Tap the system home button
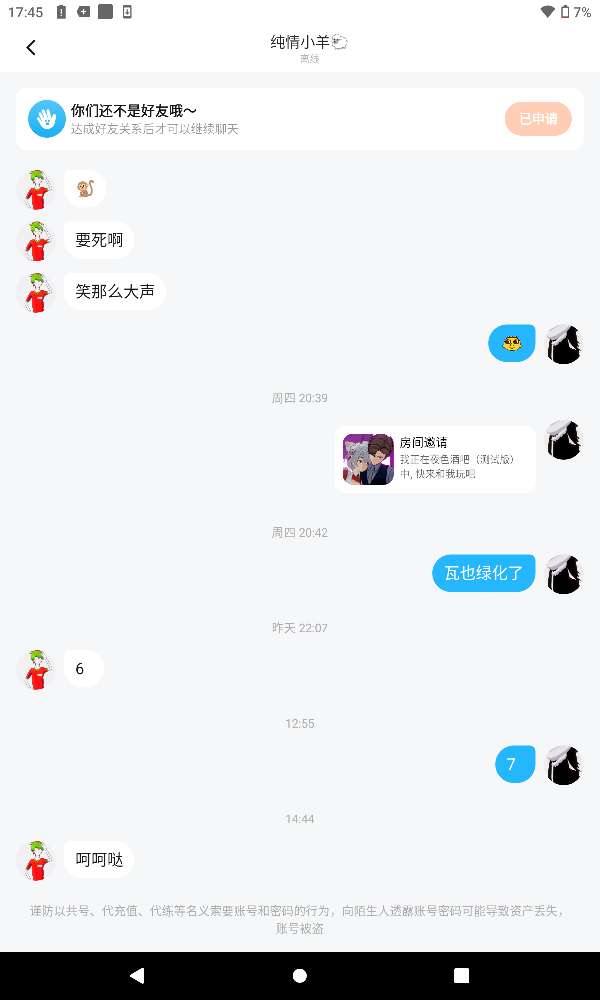The width and height of the screenshot is (600, 1000). (300, 975)
